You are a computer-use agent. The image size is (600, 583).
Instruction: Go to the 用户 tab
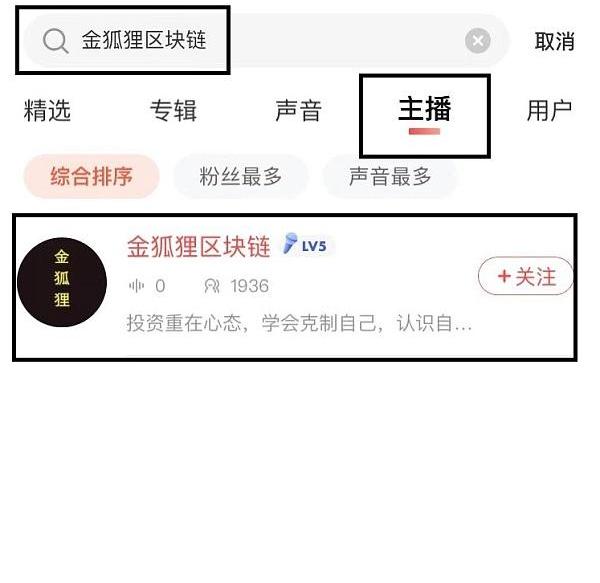[549, 110]
